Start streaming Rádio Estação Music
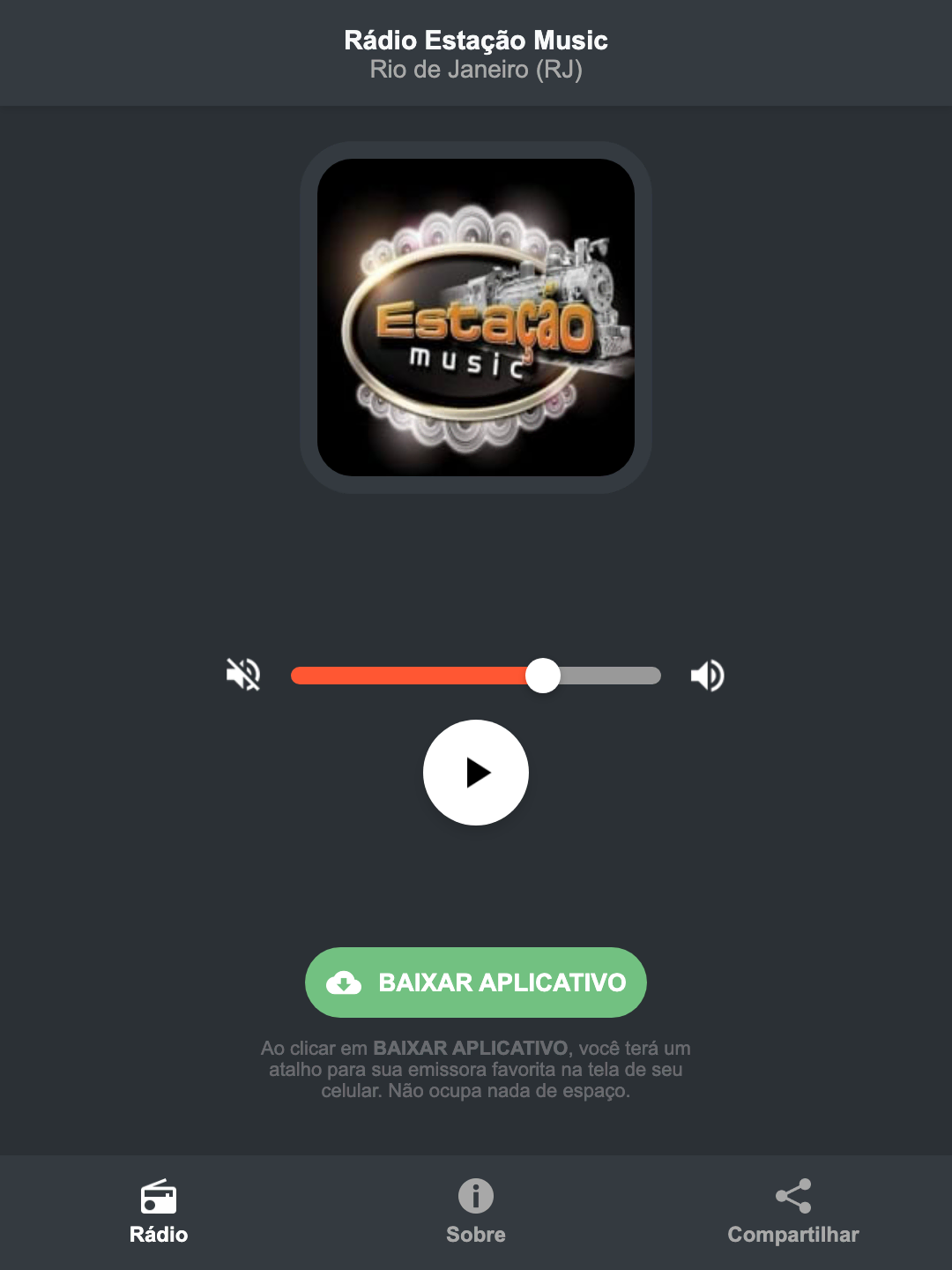The height and width of the screenshot is (1270, 952). tap(475, 773)
